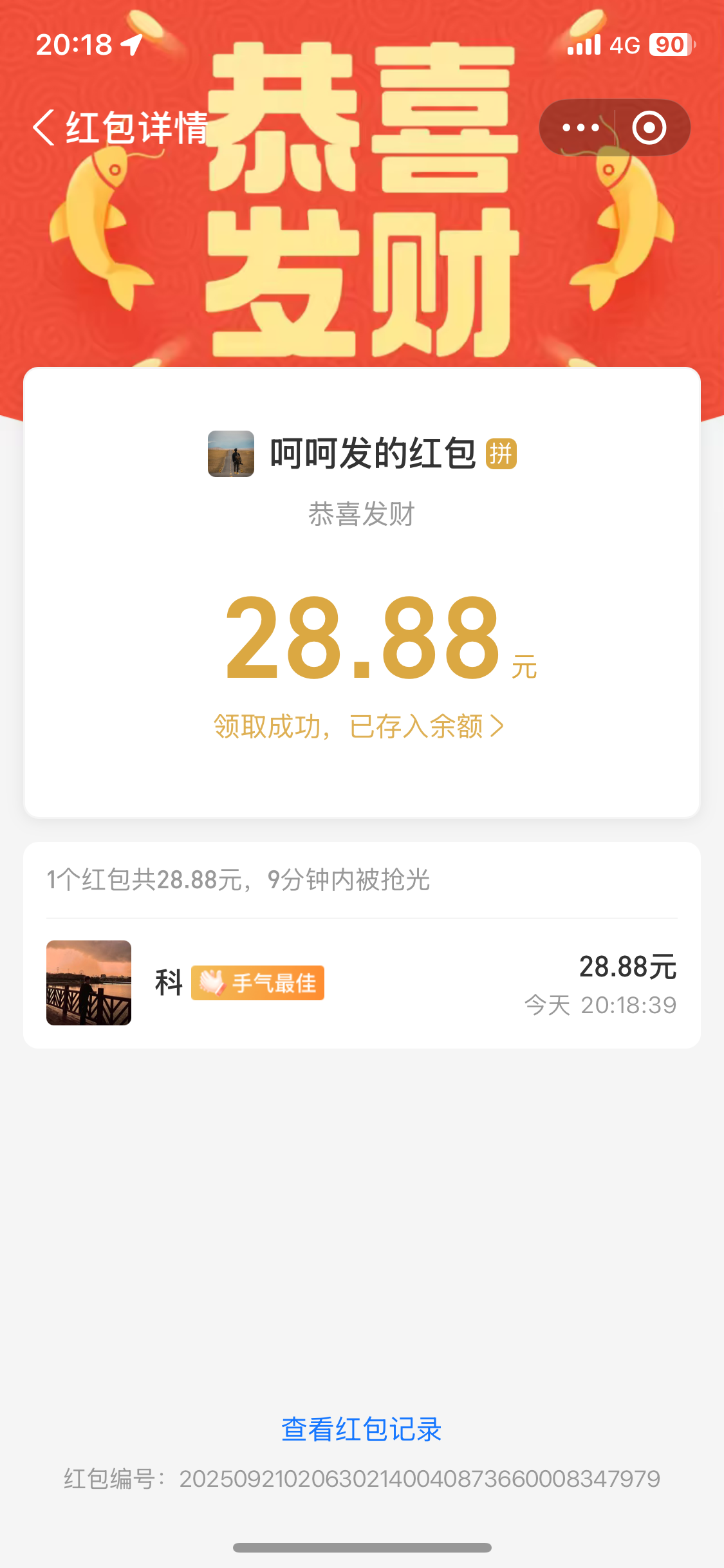
Task: Close the mini program via the circle button
Action: pyautogui.click(x=649, y=127)
